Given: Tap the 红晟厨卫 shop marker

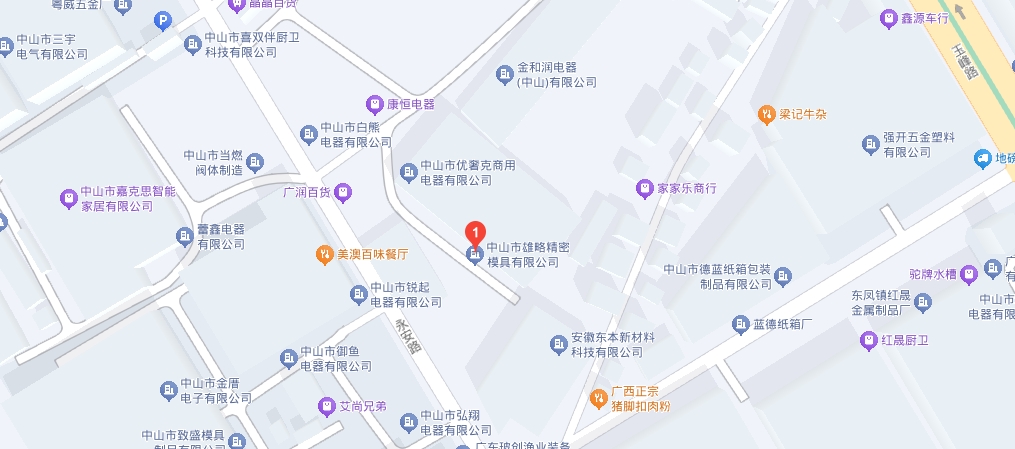Looking at the screenshot, I should pos(868,341).
